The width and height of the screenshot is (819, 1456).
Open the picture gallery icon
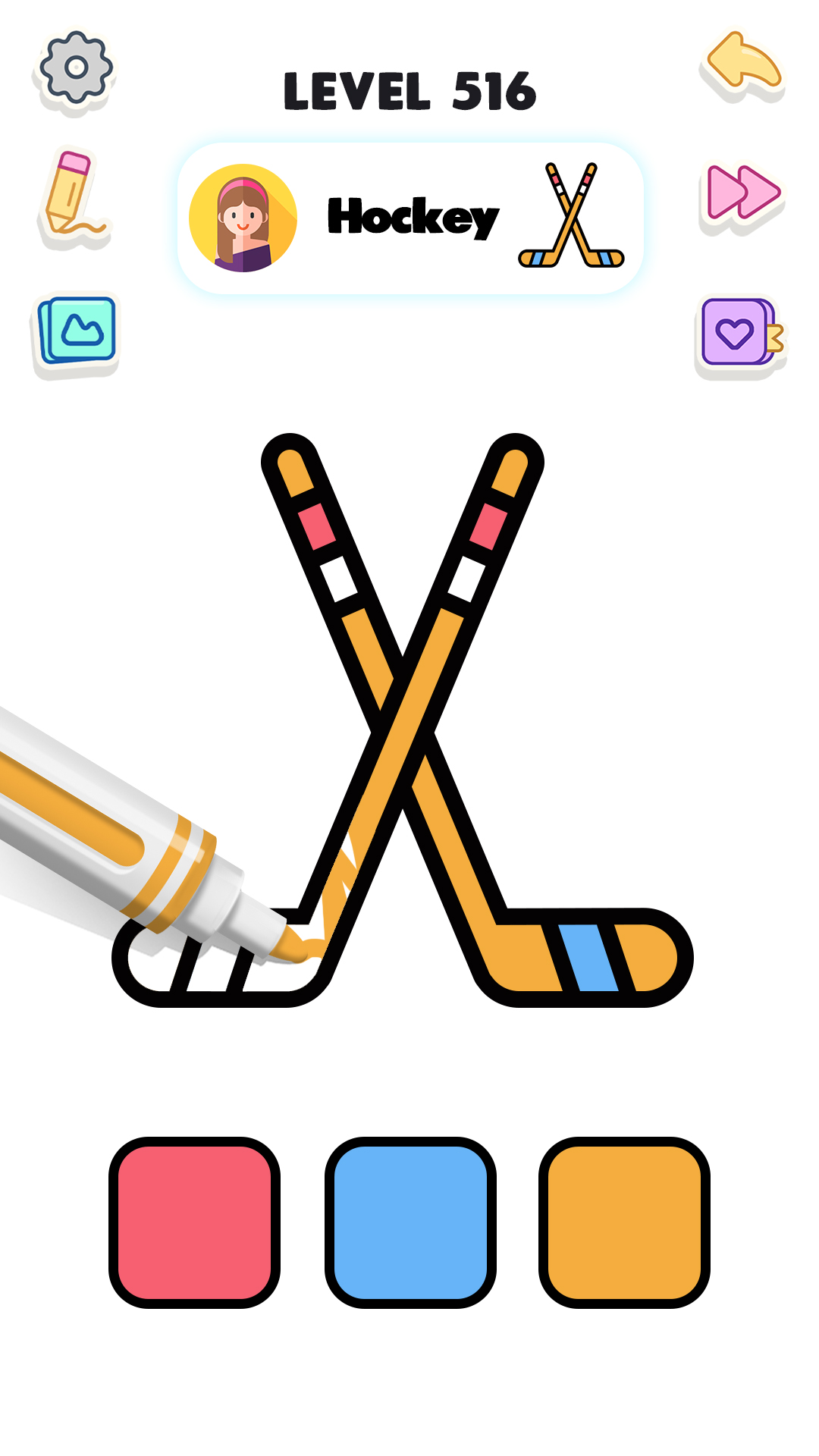77,331
